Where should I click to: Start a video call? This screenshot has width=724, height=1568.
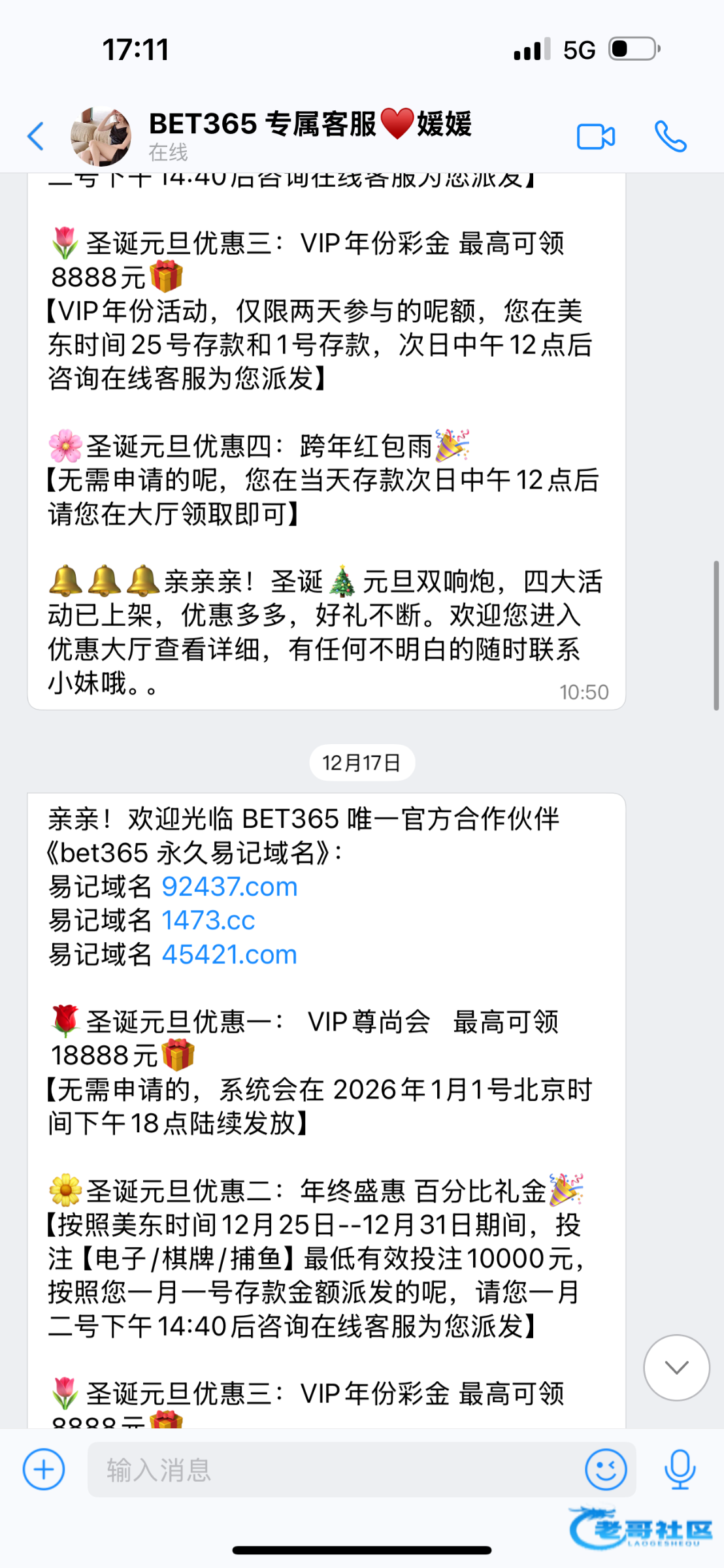595,137
